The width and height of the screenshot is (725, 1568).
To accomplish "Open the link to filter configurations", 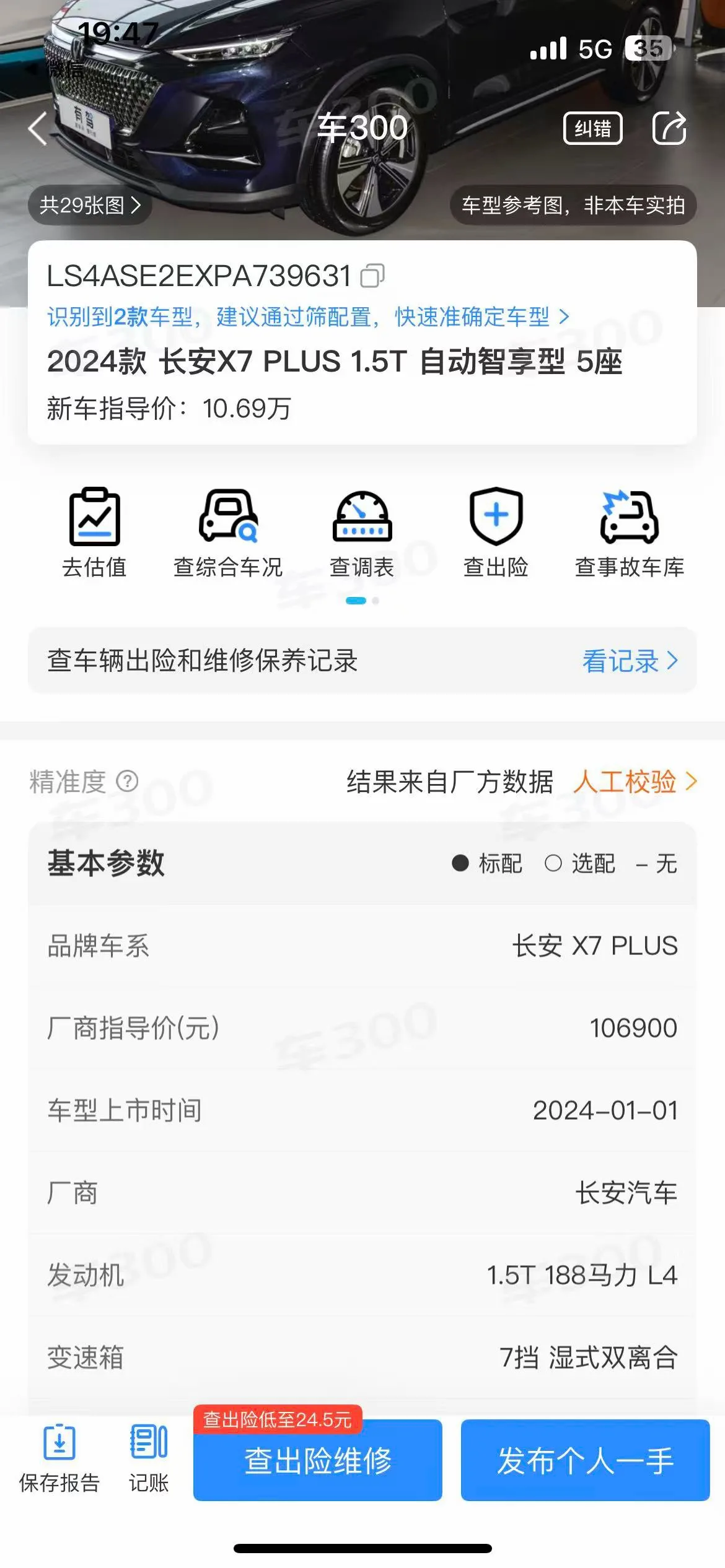I will 308,317.
